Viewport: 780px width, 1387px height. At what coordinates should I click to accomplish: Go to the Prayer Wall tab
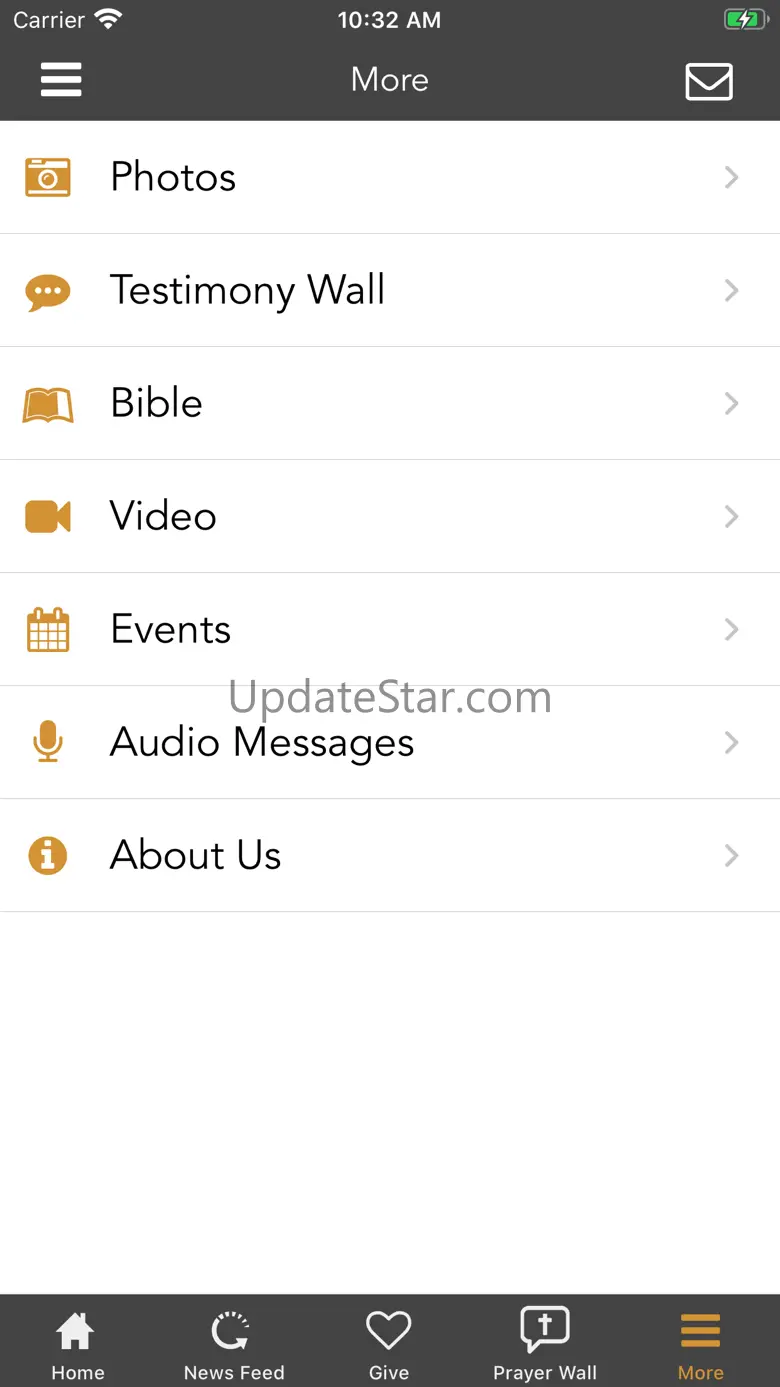[545, 1345]
